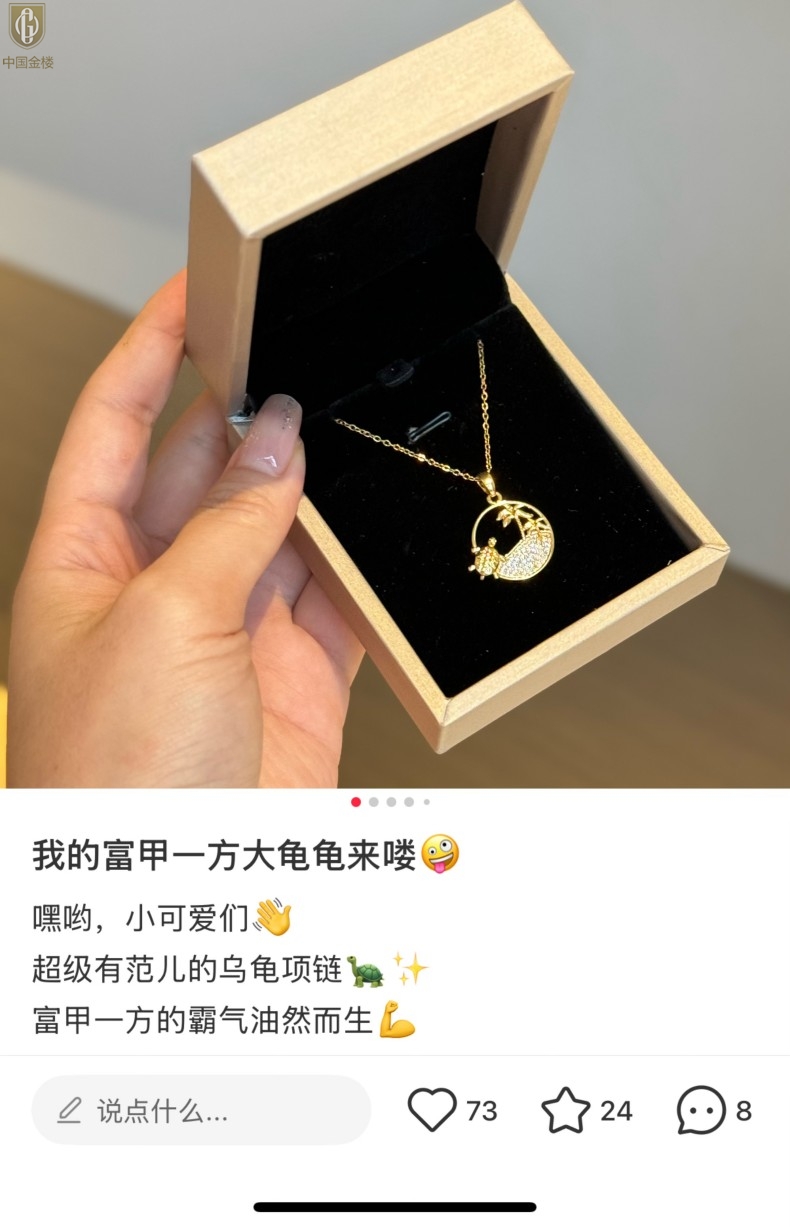Image resolution: width=790 pixels, height=1227 pixels.
Task: Like this turtle necklace post
Action: point(432,1110)
